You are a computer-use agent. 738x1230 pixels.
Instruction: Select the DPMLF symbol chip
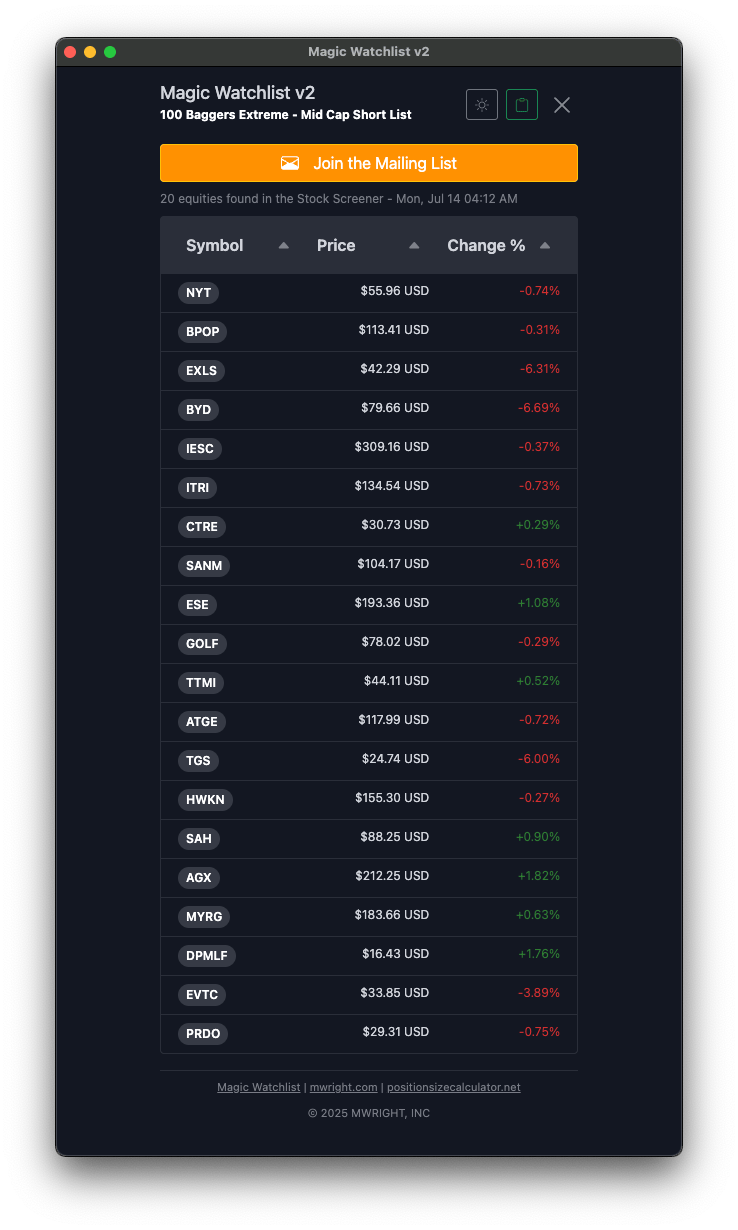click(x=207, y=956)
